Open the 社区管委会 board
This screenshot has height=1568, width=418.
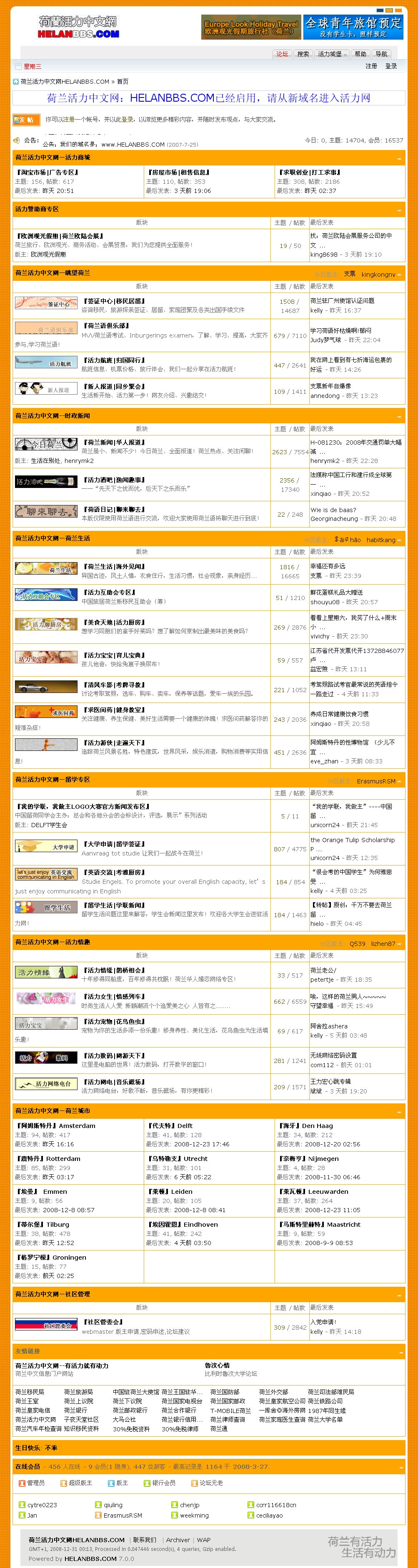(x=103, y=1322)
